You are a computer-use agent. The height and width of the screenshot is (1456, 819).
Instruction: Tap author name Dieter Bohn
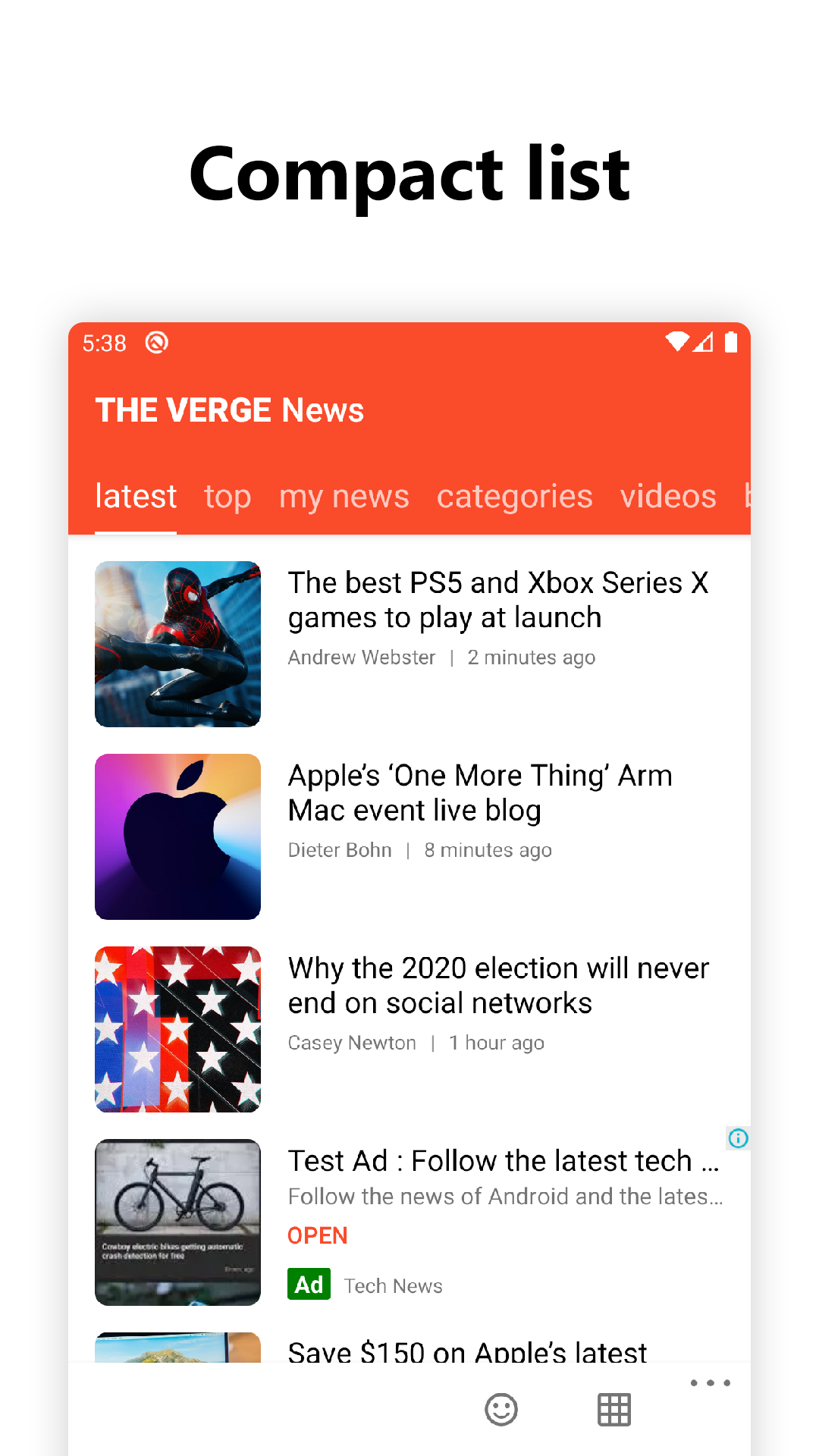click(340, 850)
